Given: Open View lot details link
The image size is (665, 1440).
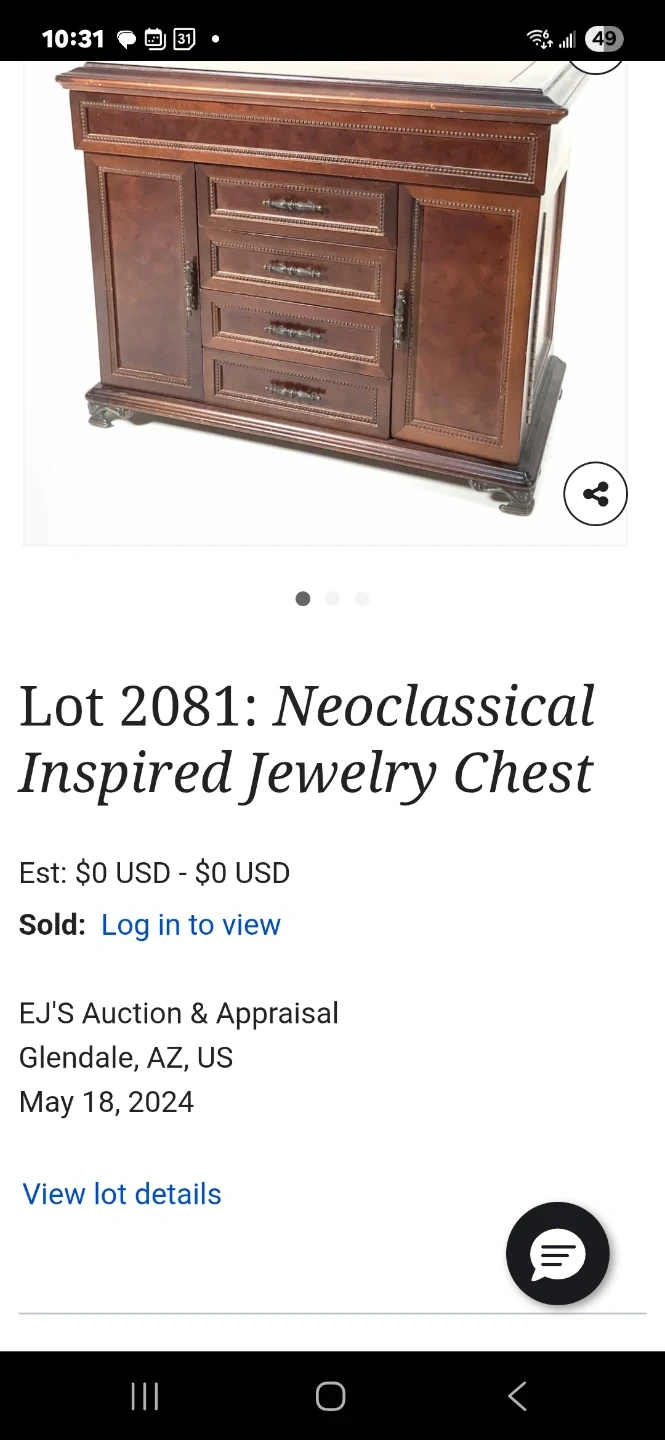Looking at the screenshot, I should (x=122, y=1194).
